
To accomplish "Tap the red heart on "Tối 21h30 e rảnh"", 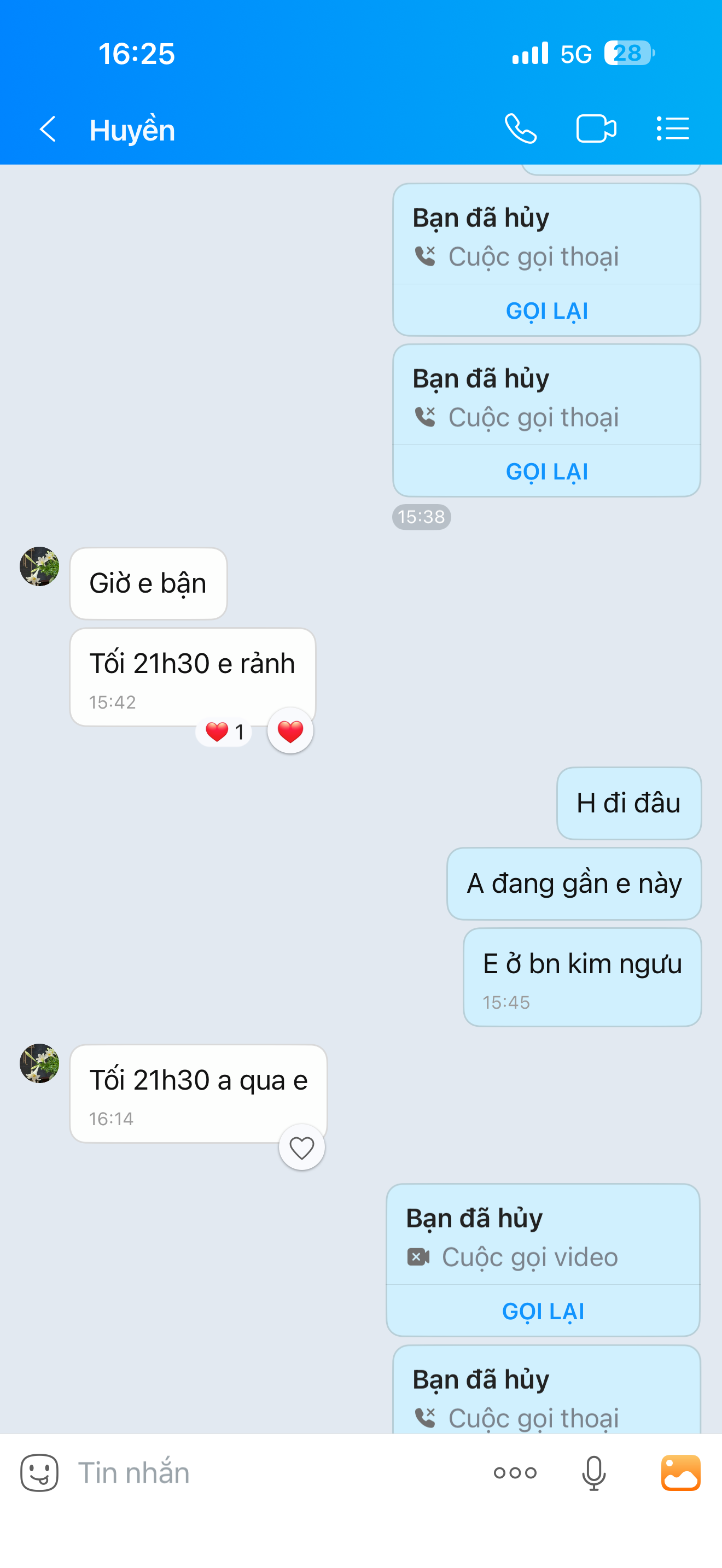I will click(x=290, y=731).
